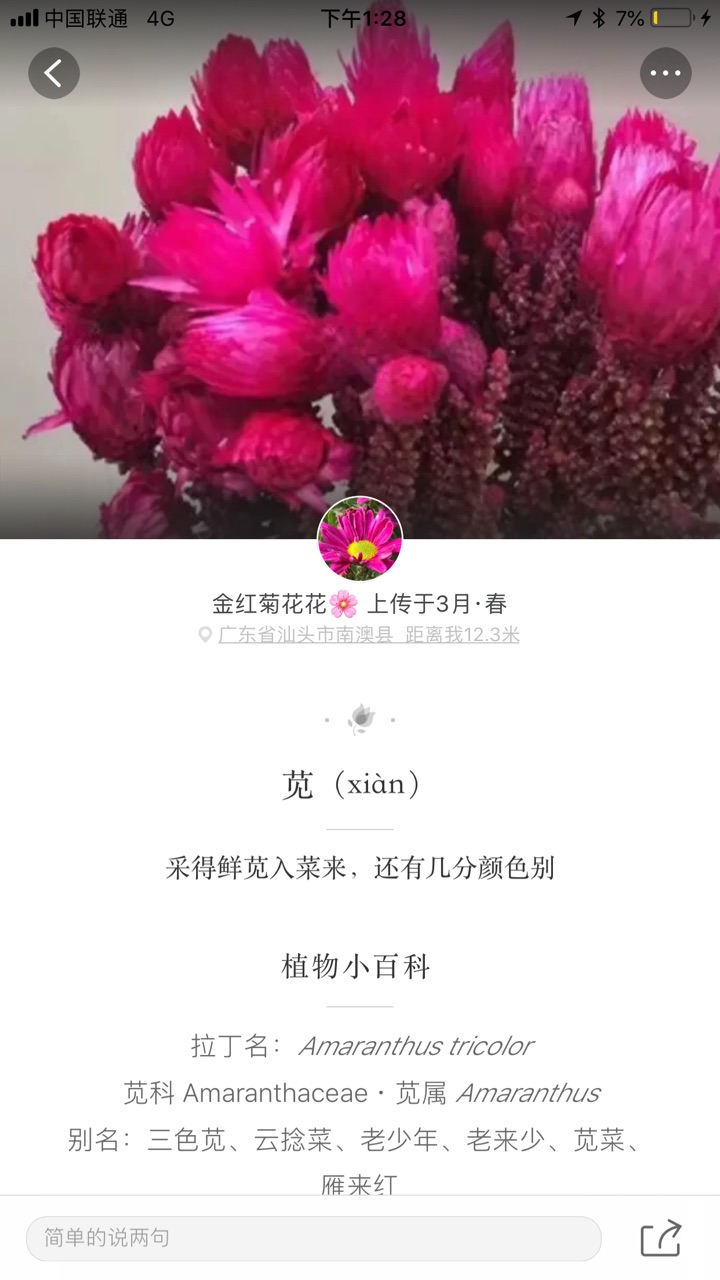Go back using the top-left arrow
The image size is (720, 1280).
click(54, 73)
